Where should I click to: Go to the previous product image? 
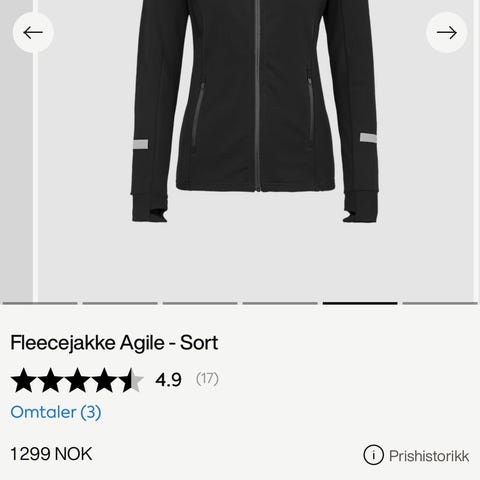coord(33,33)
